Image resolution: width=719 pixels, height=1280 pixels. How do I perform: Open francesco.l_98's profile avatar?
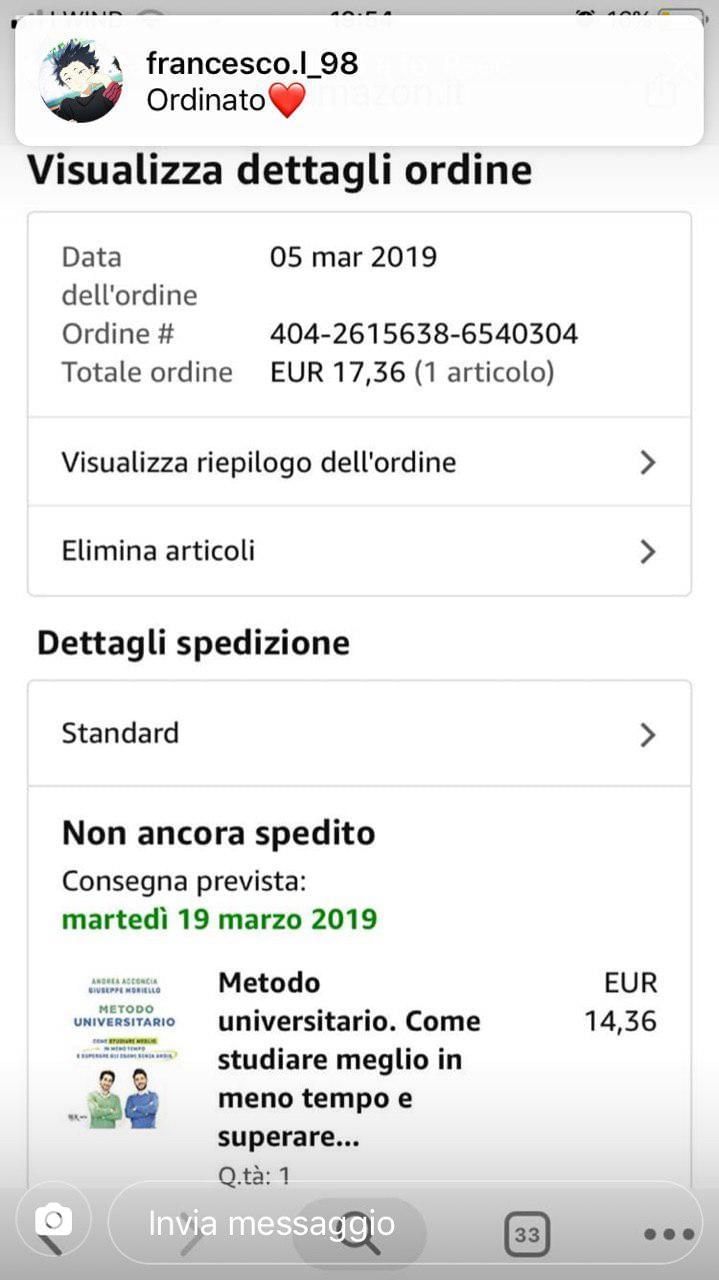click(82, 81)
